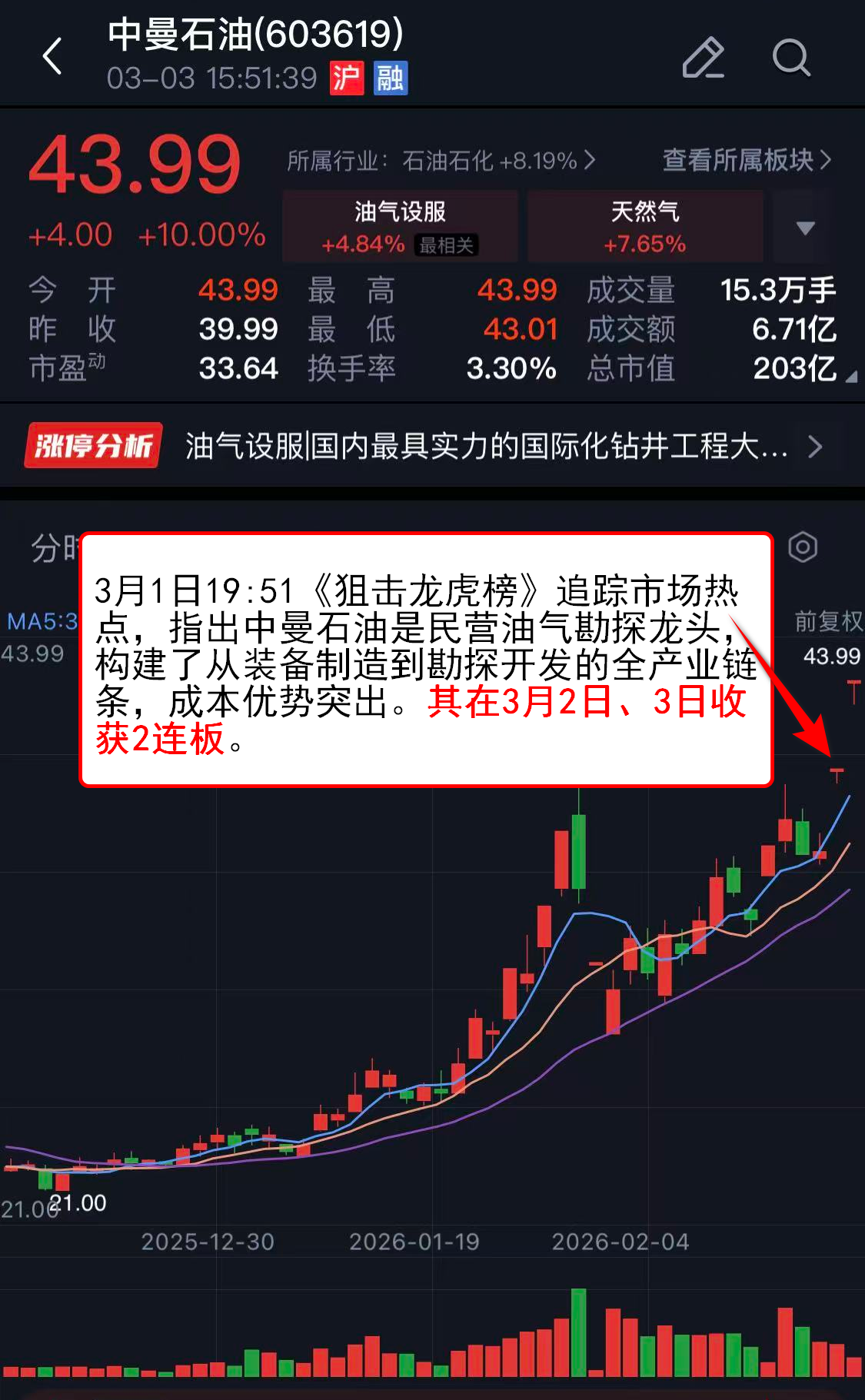Go back from the 中曼石油 stock page
865x1400 pixels.
52,57
